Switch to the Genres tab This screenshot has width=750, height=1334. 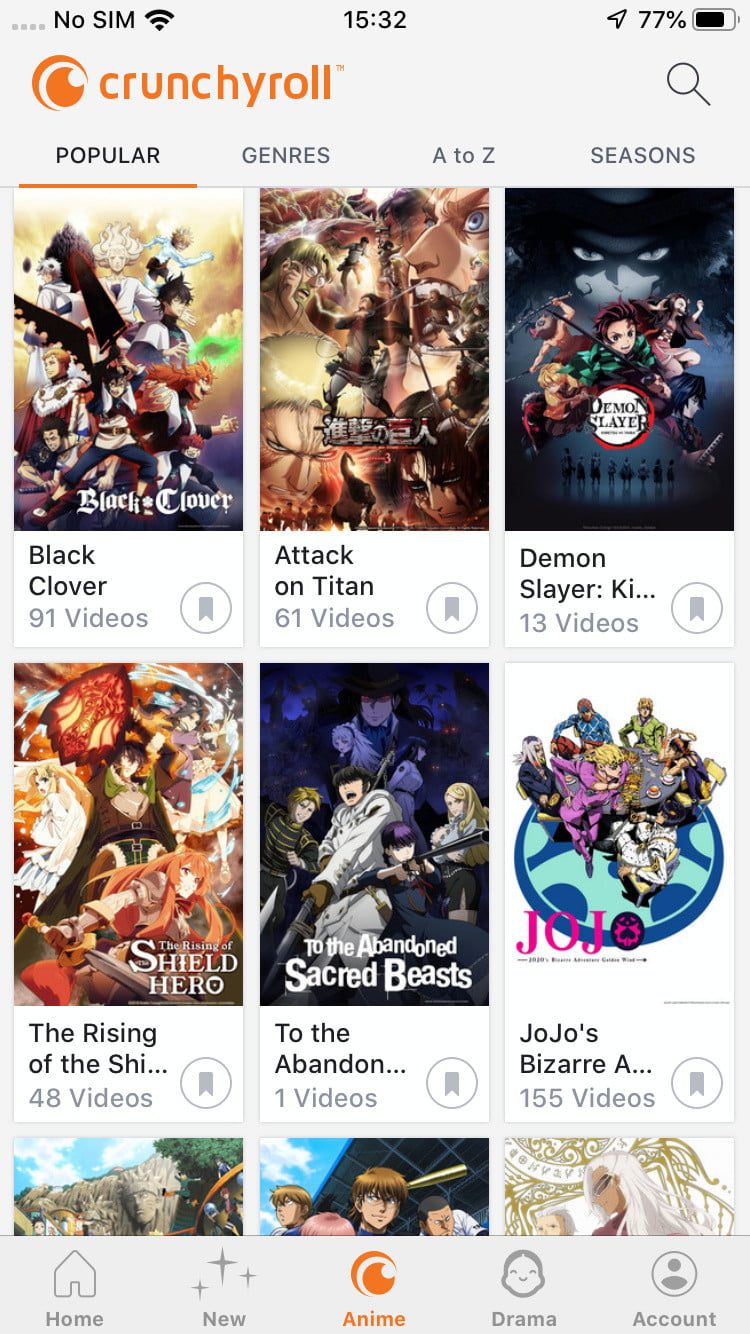tap(286, 155)
